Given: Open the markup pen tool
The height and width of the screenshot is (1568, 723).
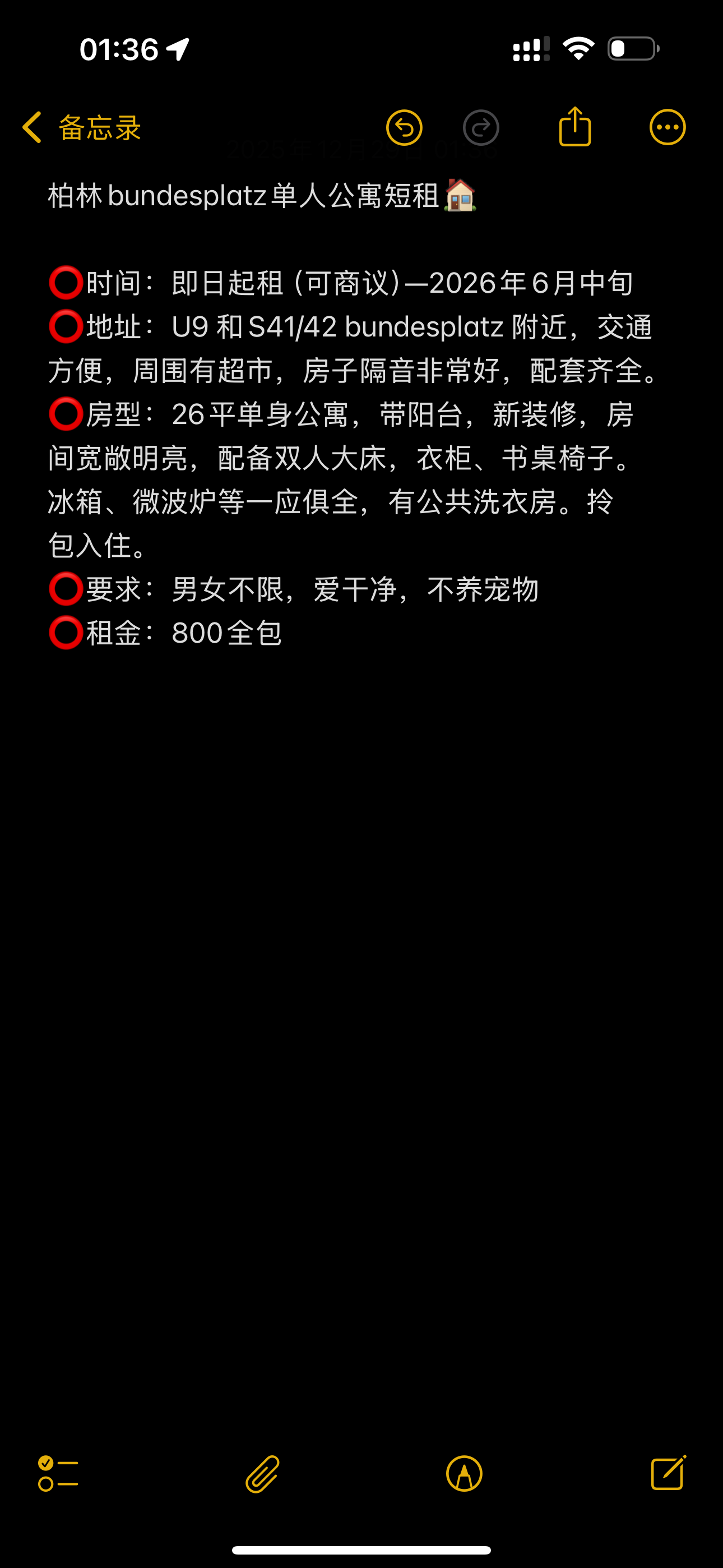Looking at the screenshot, I should (464, 1474).
